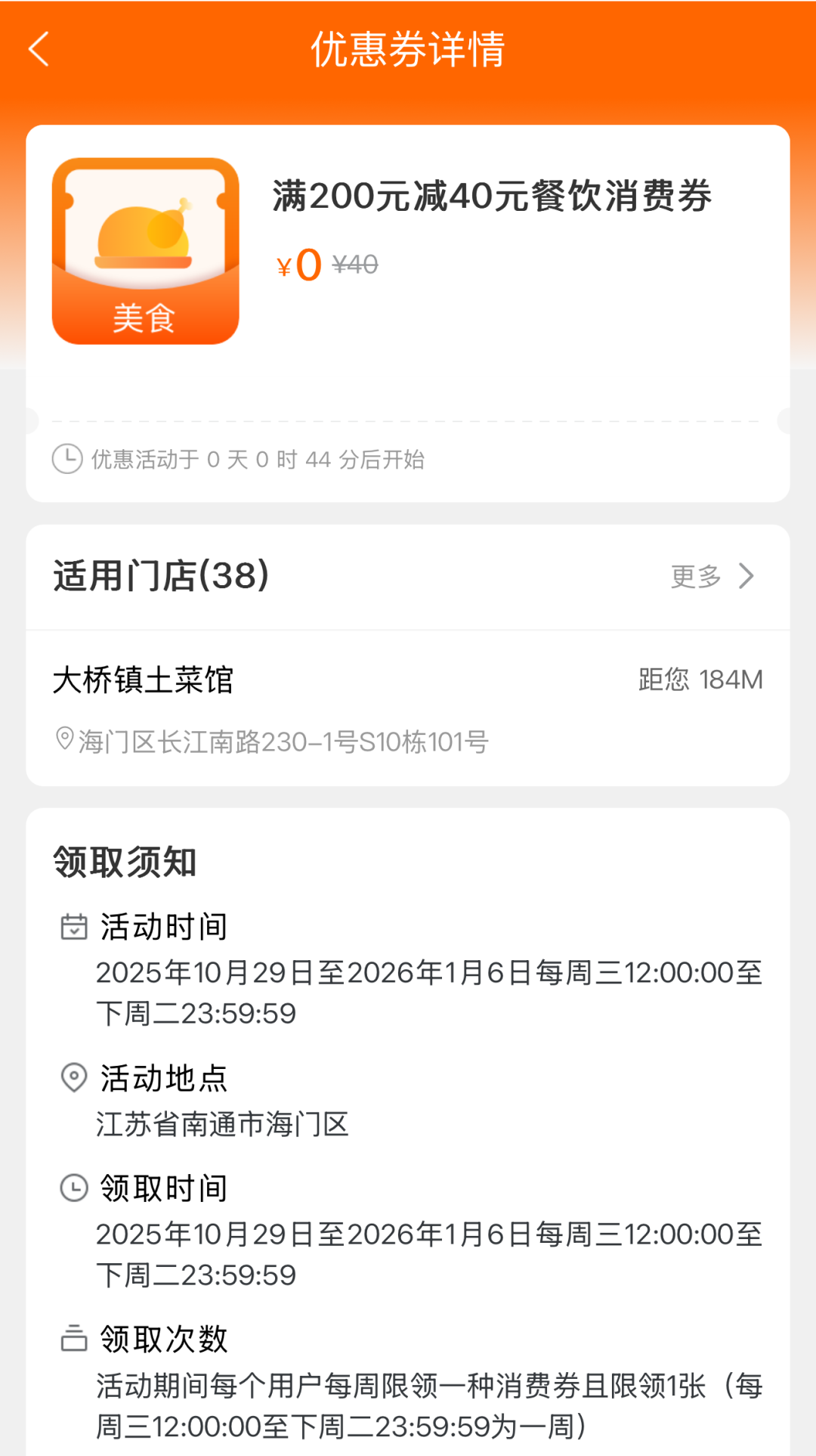816x1456 pixels.
Task: Tap the 优惠券详情 page title
Action: 408,50
